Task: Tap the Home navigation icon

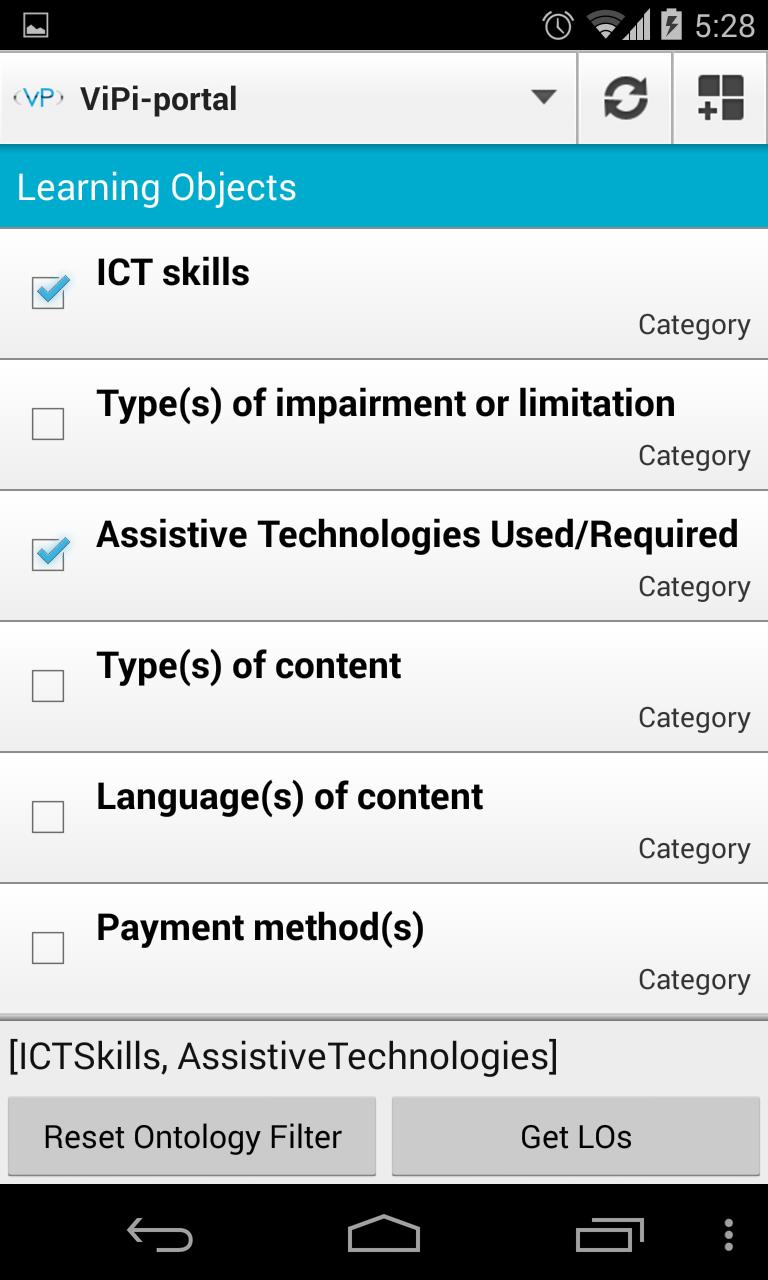Action: [384, 1236]
